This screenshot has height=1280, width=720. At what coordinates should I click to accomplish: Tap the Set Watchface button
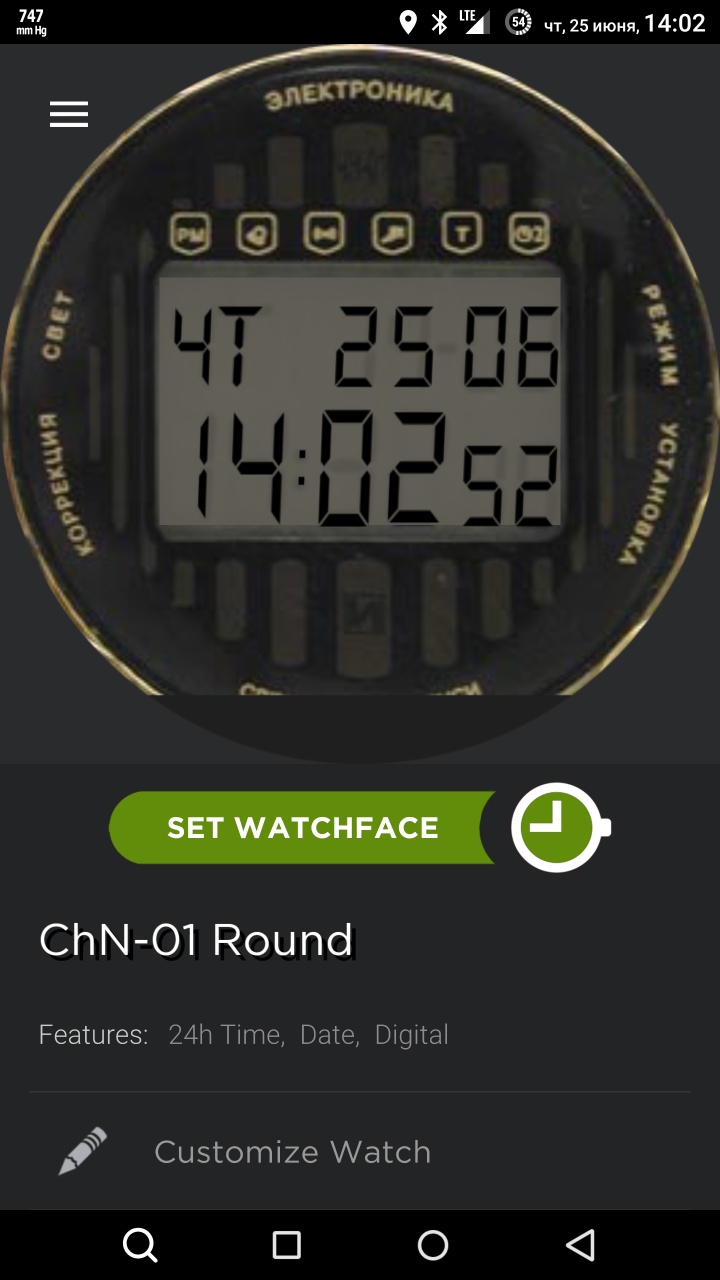click(x=302, y=828)
